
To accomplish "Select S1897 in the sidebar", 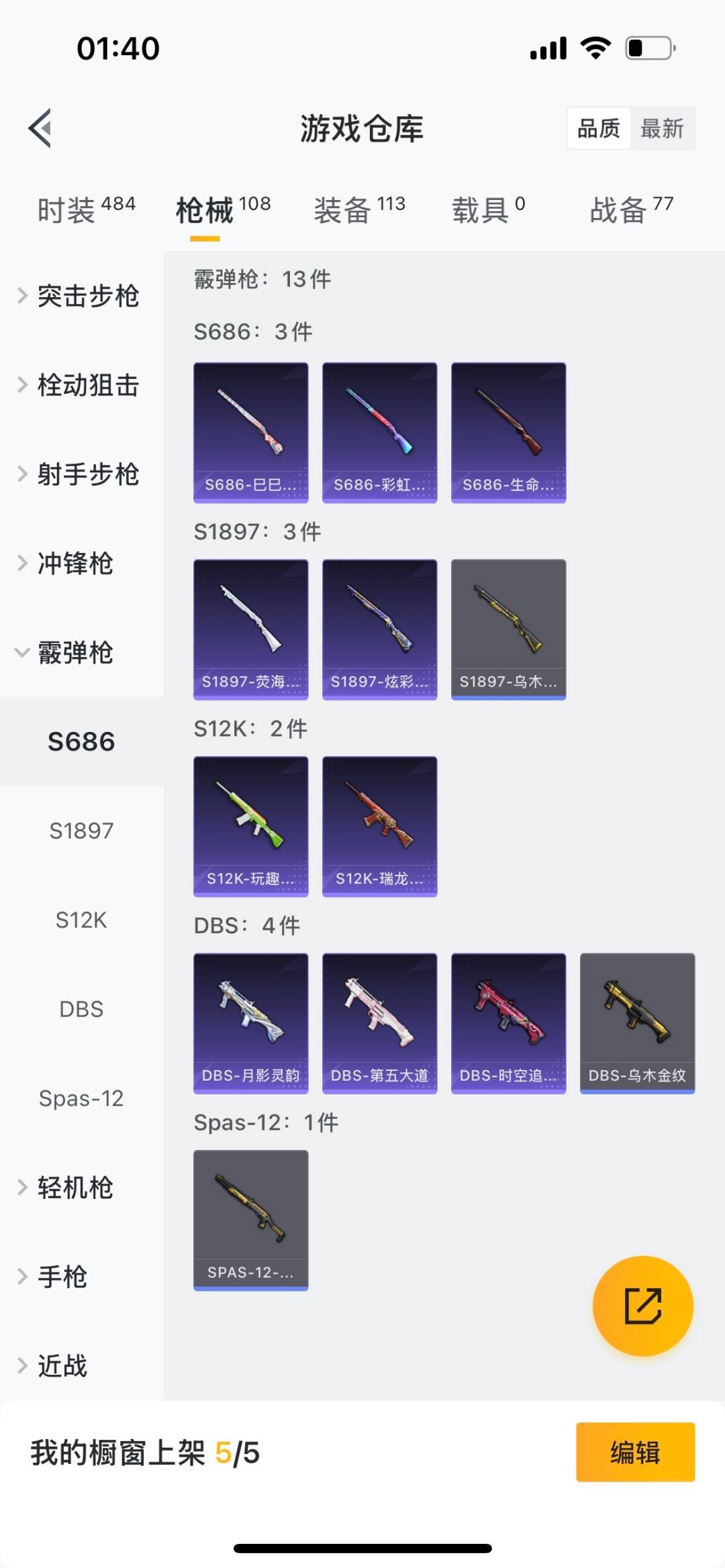I will 81,831.
